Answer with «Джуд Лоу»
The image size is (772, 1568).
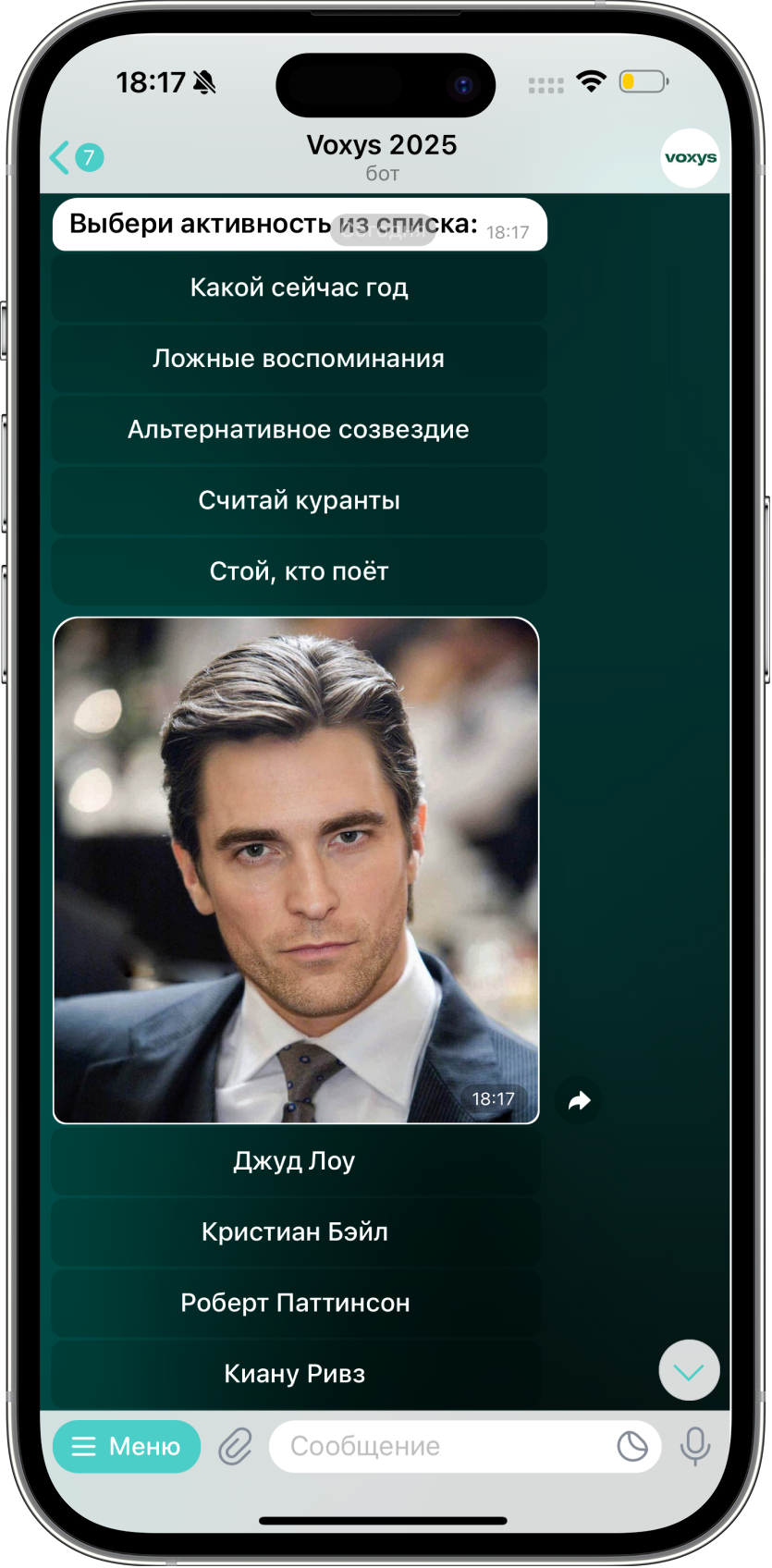(x=295, y=1161)
